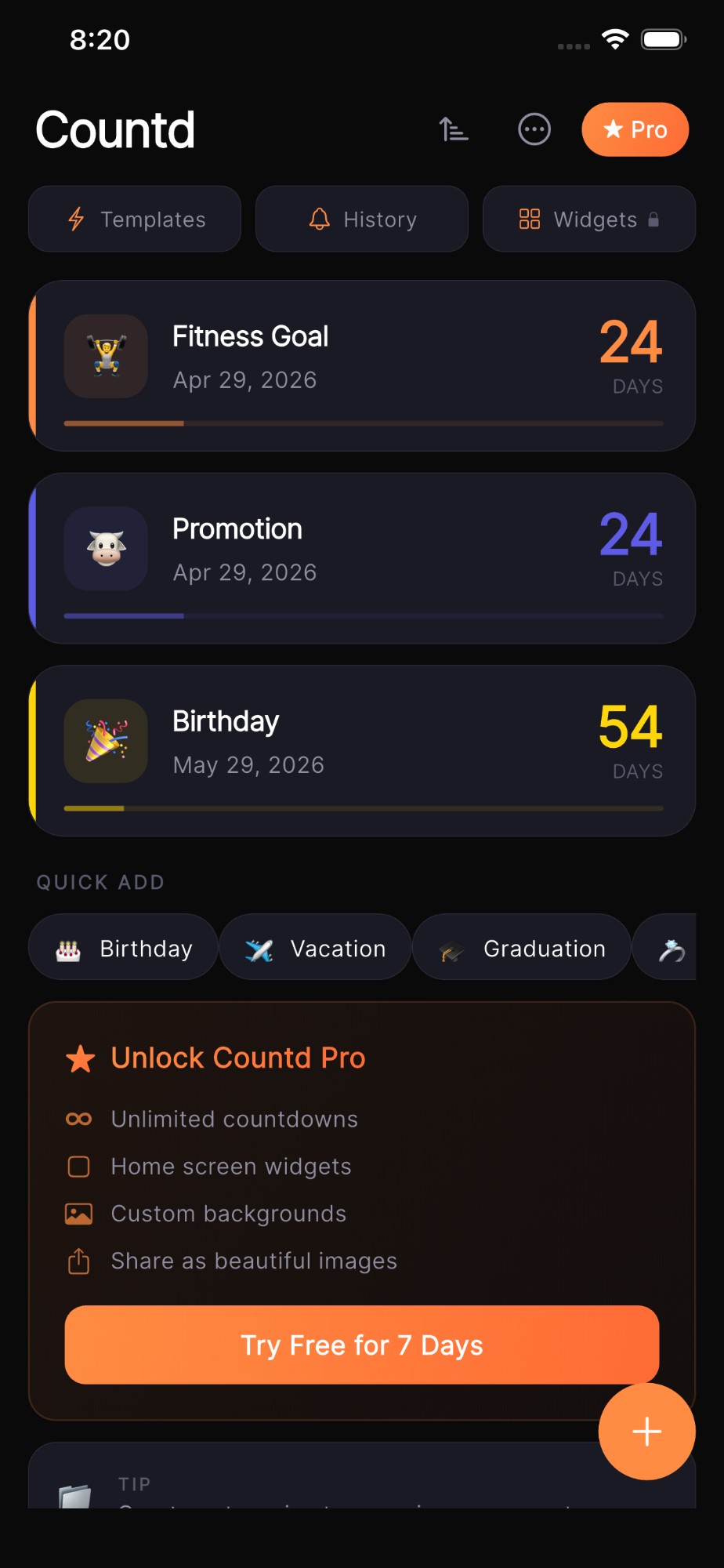Viewport: 724px width, 1568px height.
Task: Click the star icon beside Unlock Countd Pro
Action: pyautogui.click(x=80, y=1058)
